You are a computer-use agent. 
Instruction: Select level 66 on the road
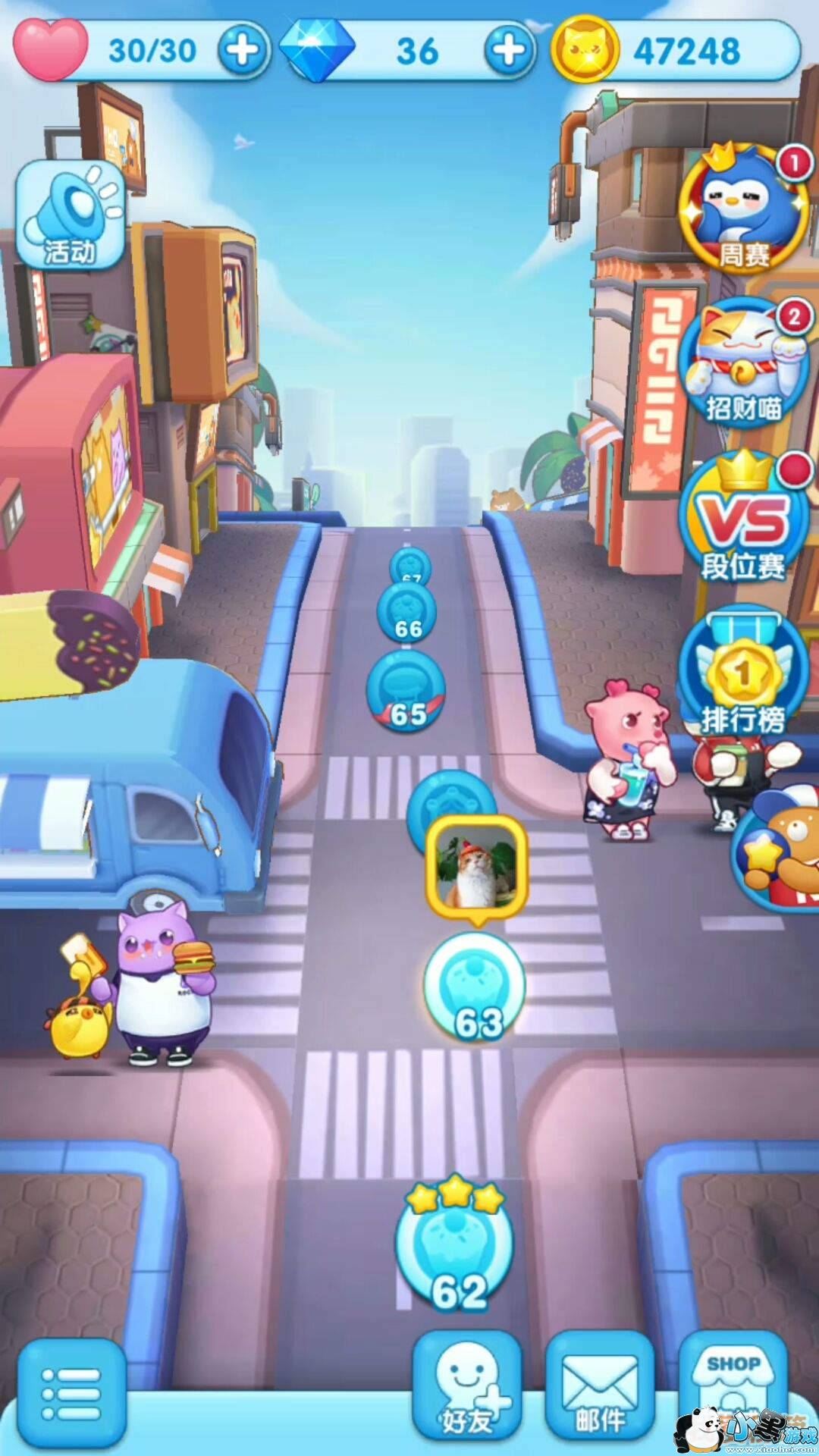point(407,612)
